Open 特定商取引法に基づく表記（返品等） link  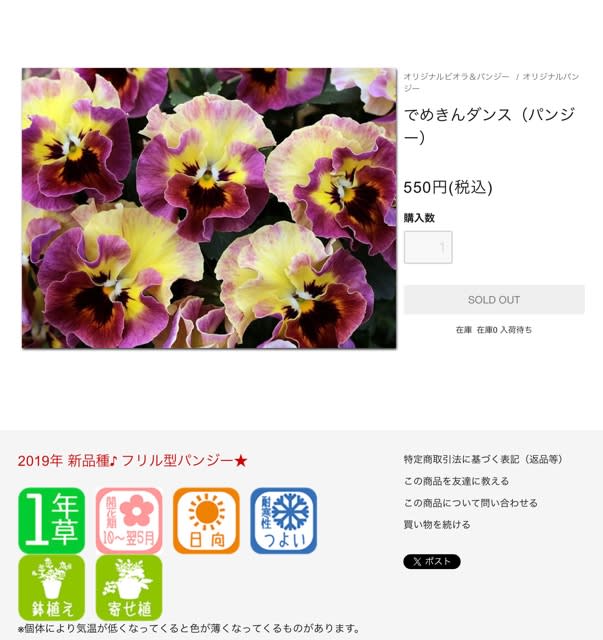point(483,459)
